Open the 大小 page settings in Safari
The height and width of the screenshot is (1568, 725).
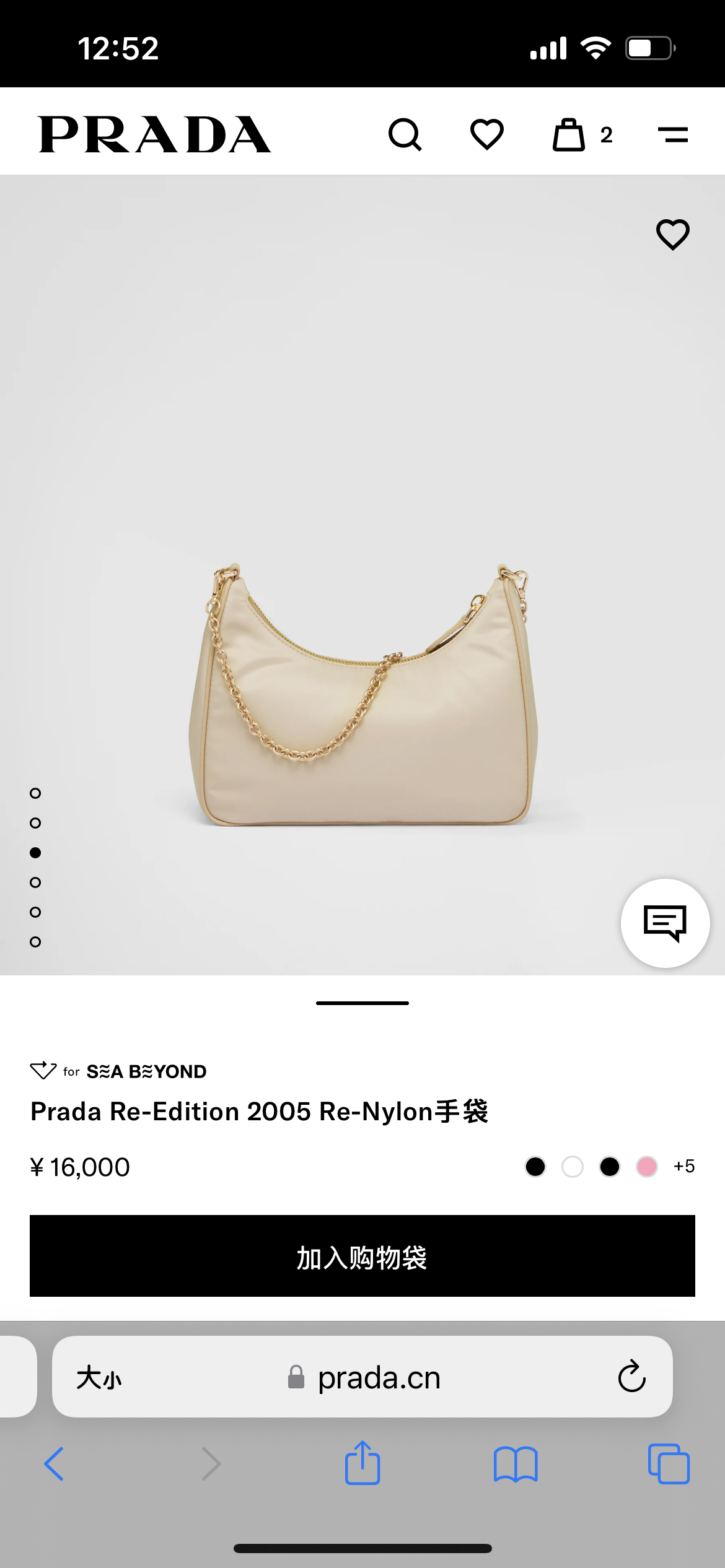pos(99,1378)
